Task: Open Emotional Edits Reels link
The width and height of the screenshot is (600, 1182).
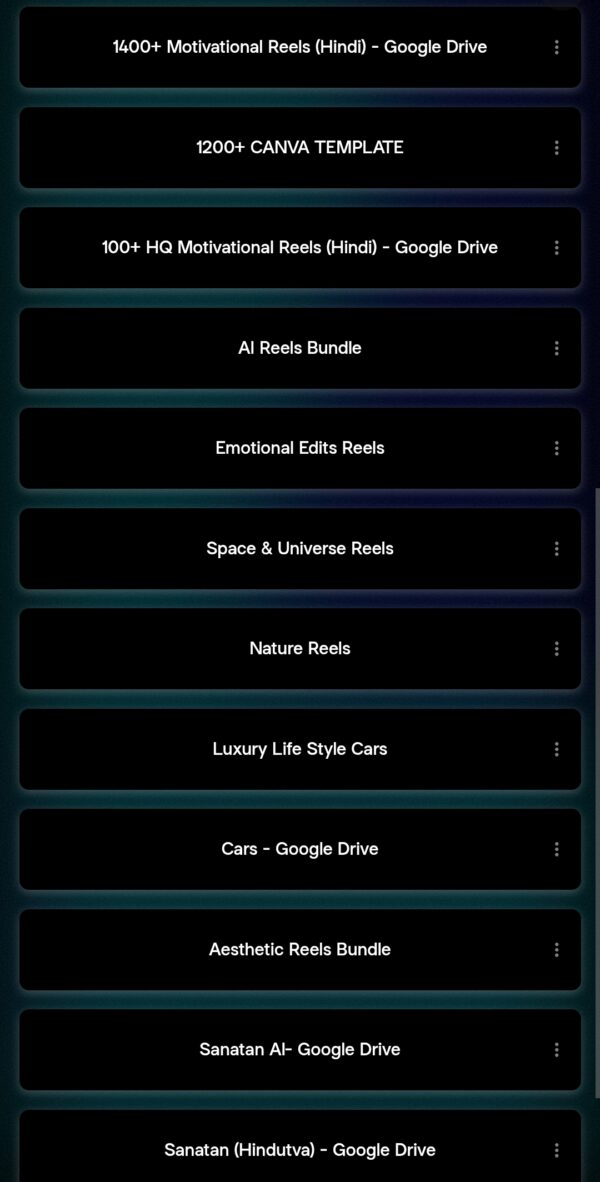Action: click(x=299, y=448)
